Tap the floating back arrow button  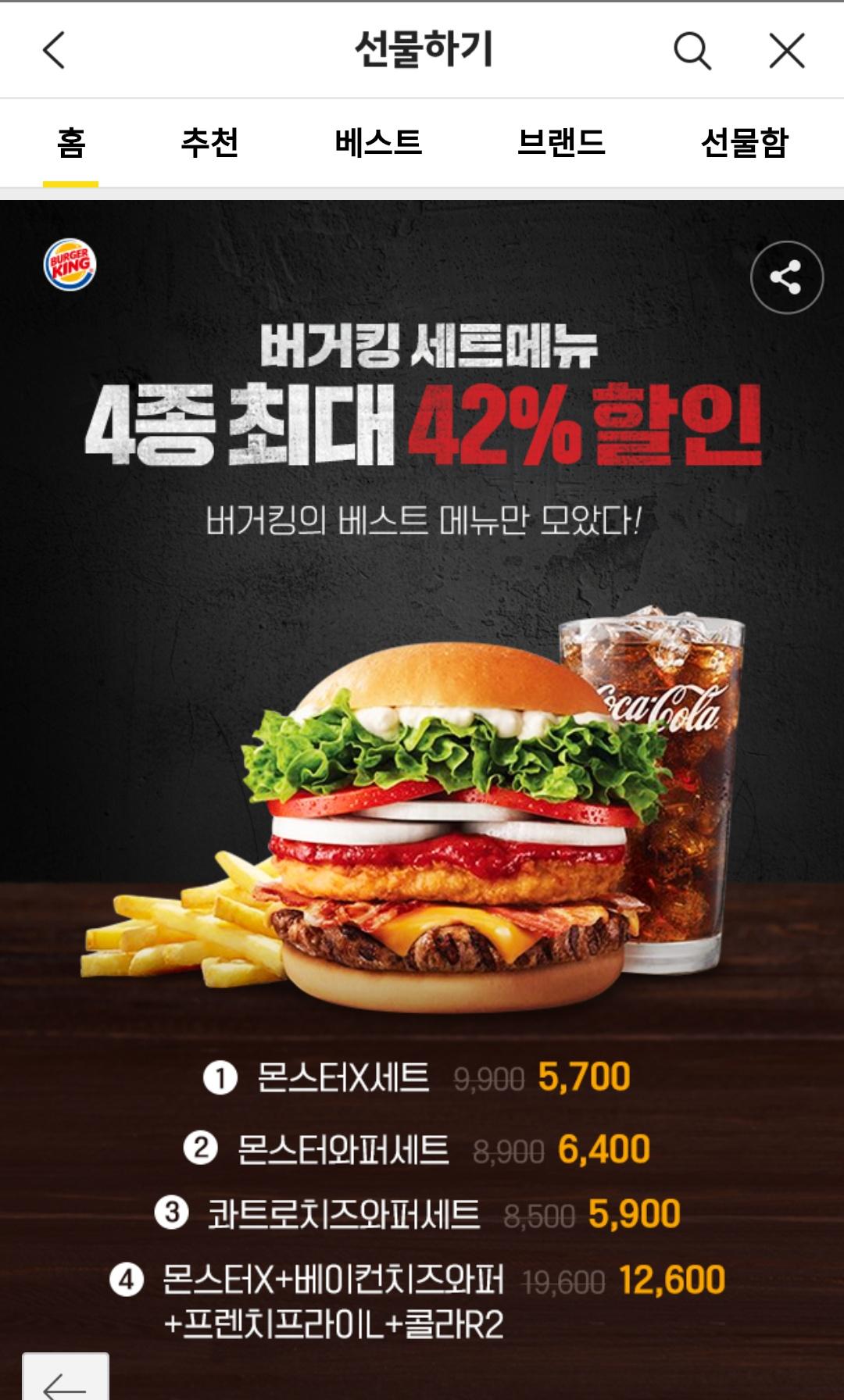pyautogui.click(x=65, y=1379)
